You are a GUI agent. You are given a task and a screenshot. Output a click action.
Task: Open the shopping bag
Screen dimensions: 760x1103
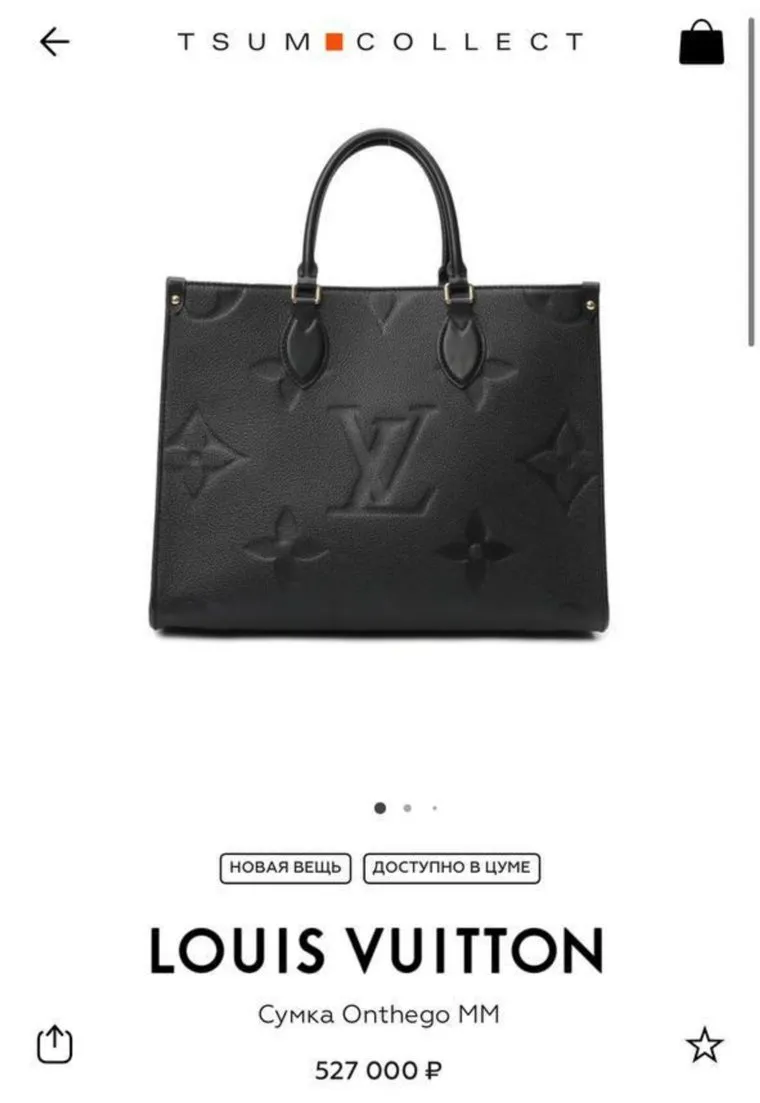point(701,43)
